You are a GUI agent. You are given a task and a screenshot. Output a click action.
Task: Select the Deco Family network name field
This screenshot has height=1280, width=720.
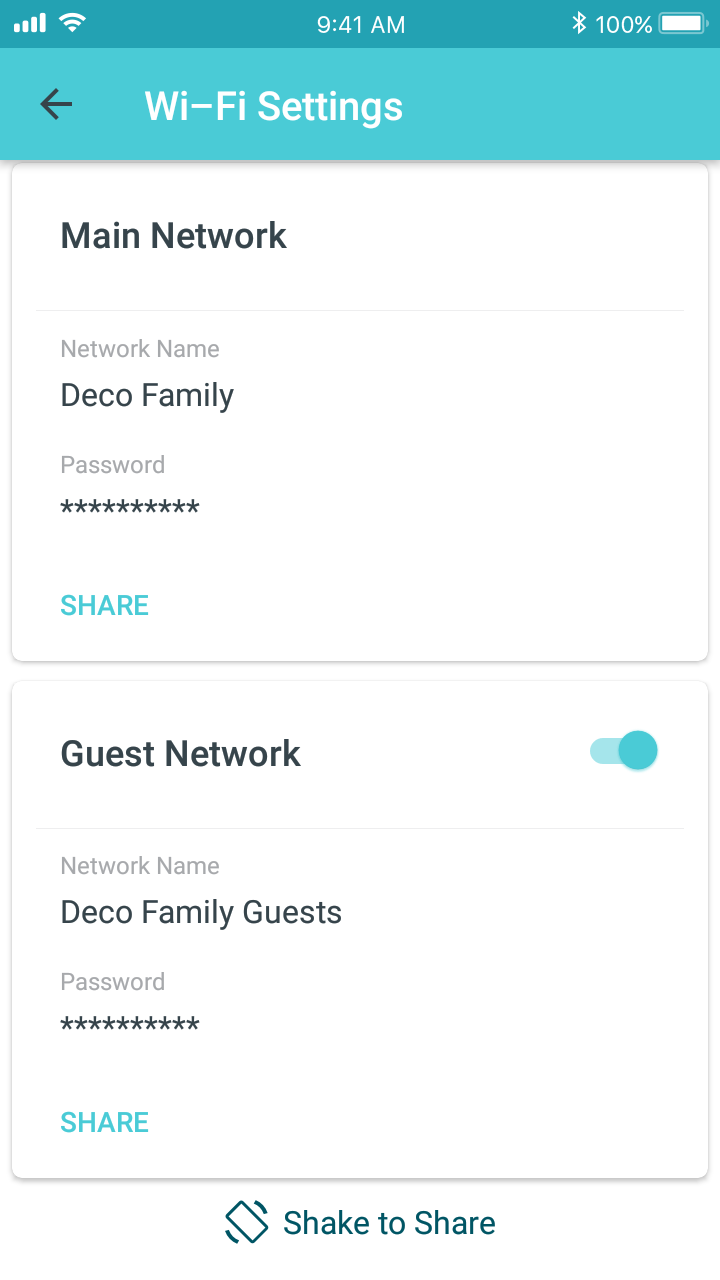pos(147,395)
